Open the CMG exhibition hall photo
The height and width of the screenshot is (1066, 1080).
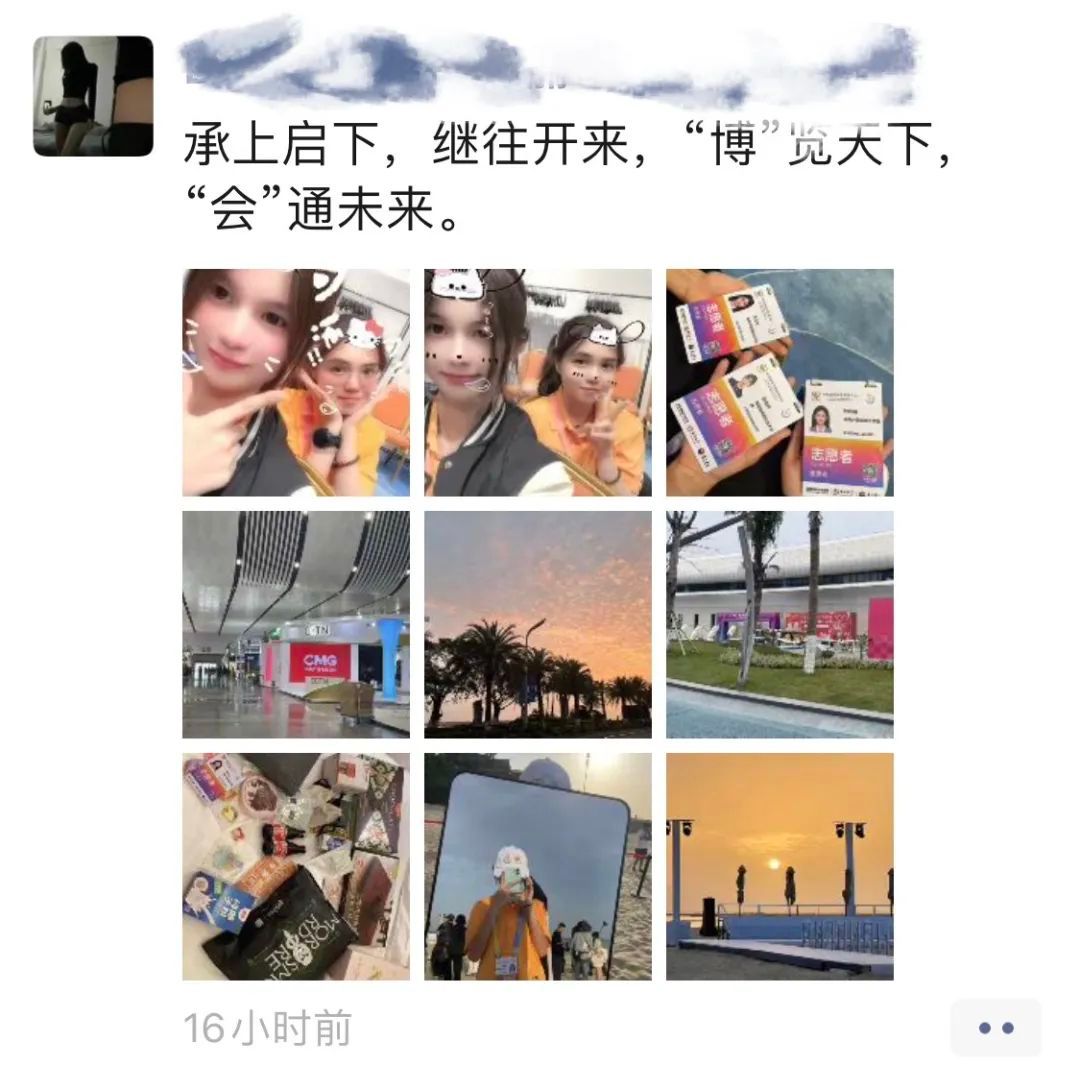[296, 625]
